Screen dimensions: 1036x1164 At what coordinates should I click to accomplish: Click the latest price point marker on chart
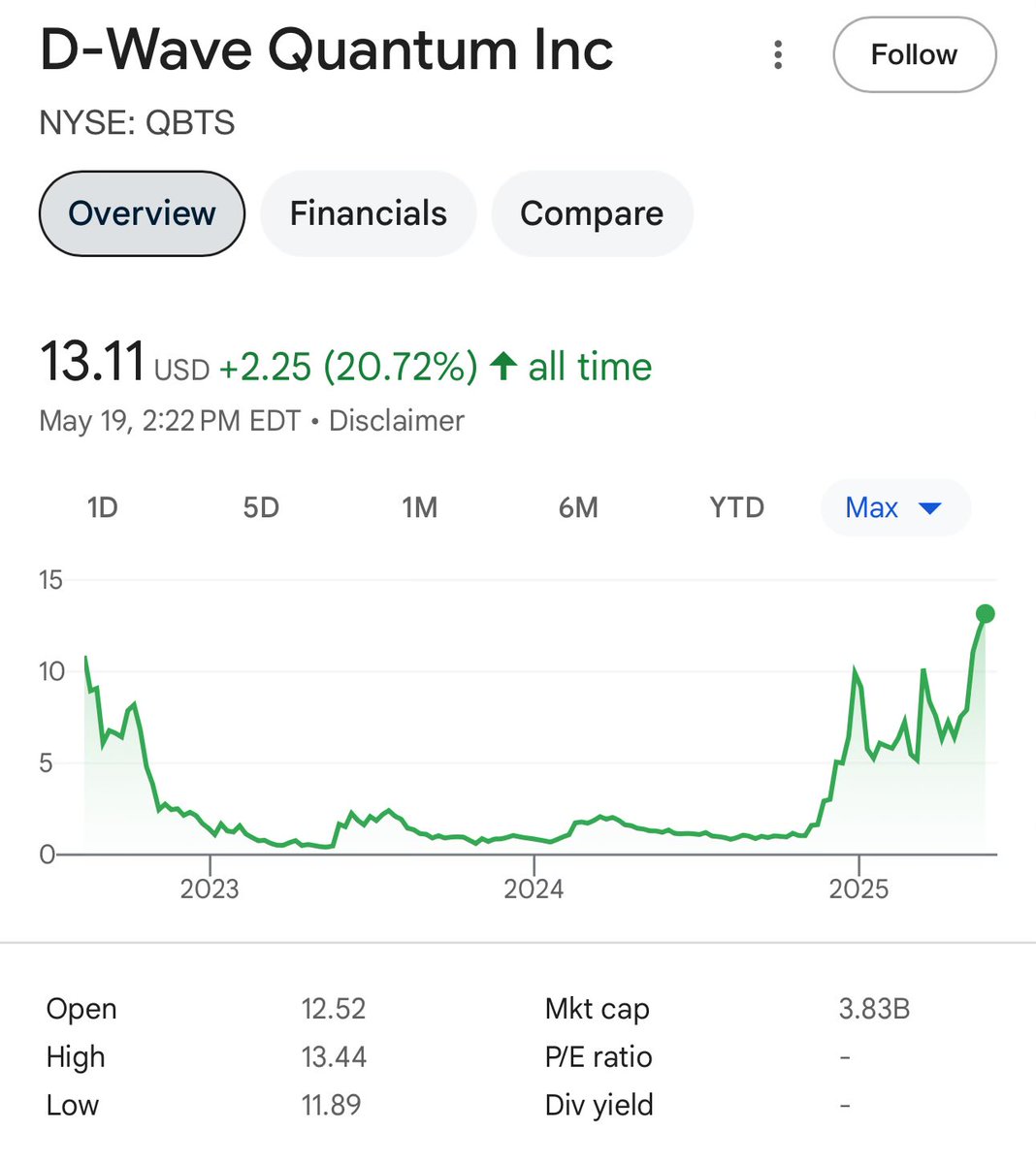click(986, 613)
